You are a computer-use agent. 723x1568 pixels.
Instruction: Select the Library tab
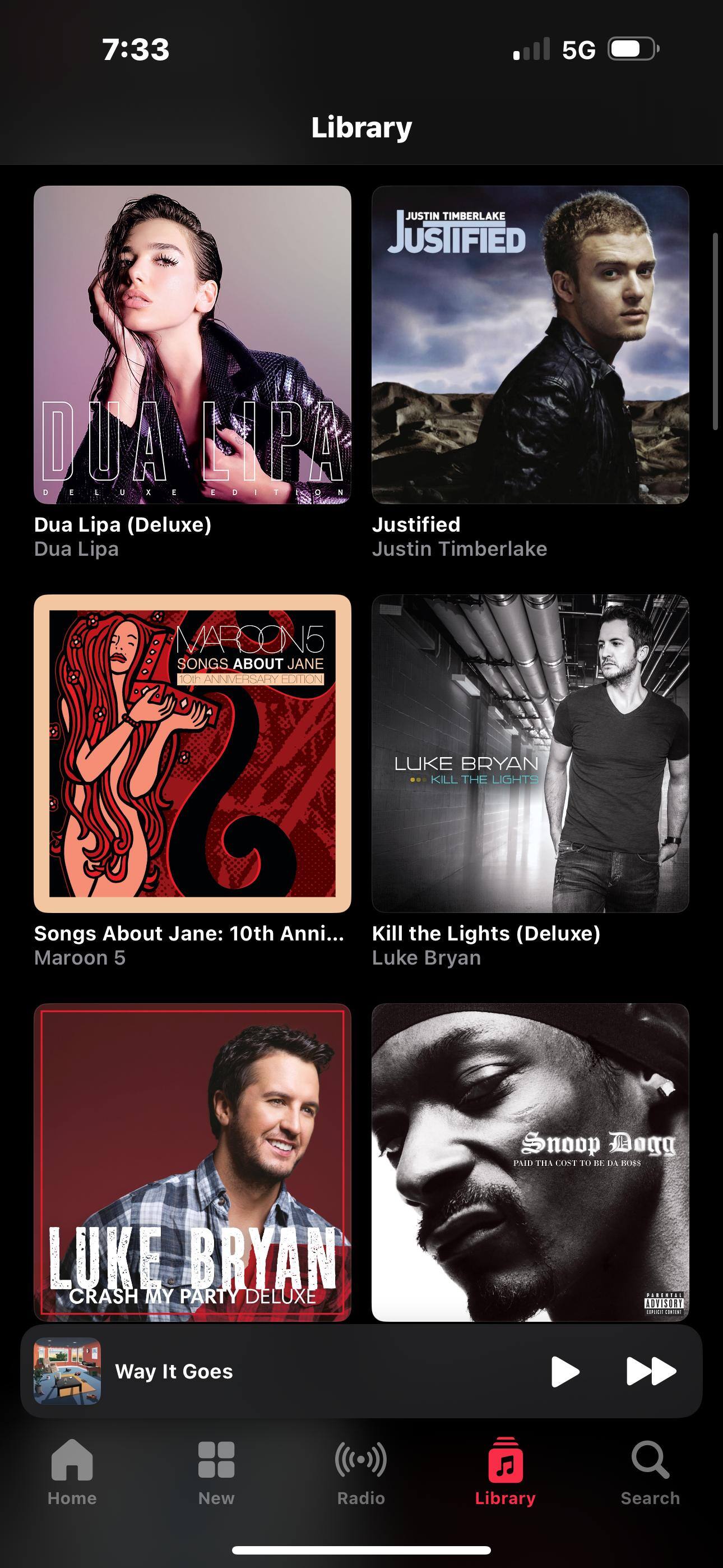(x=505, y=1470)
